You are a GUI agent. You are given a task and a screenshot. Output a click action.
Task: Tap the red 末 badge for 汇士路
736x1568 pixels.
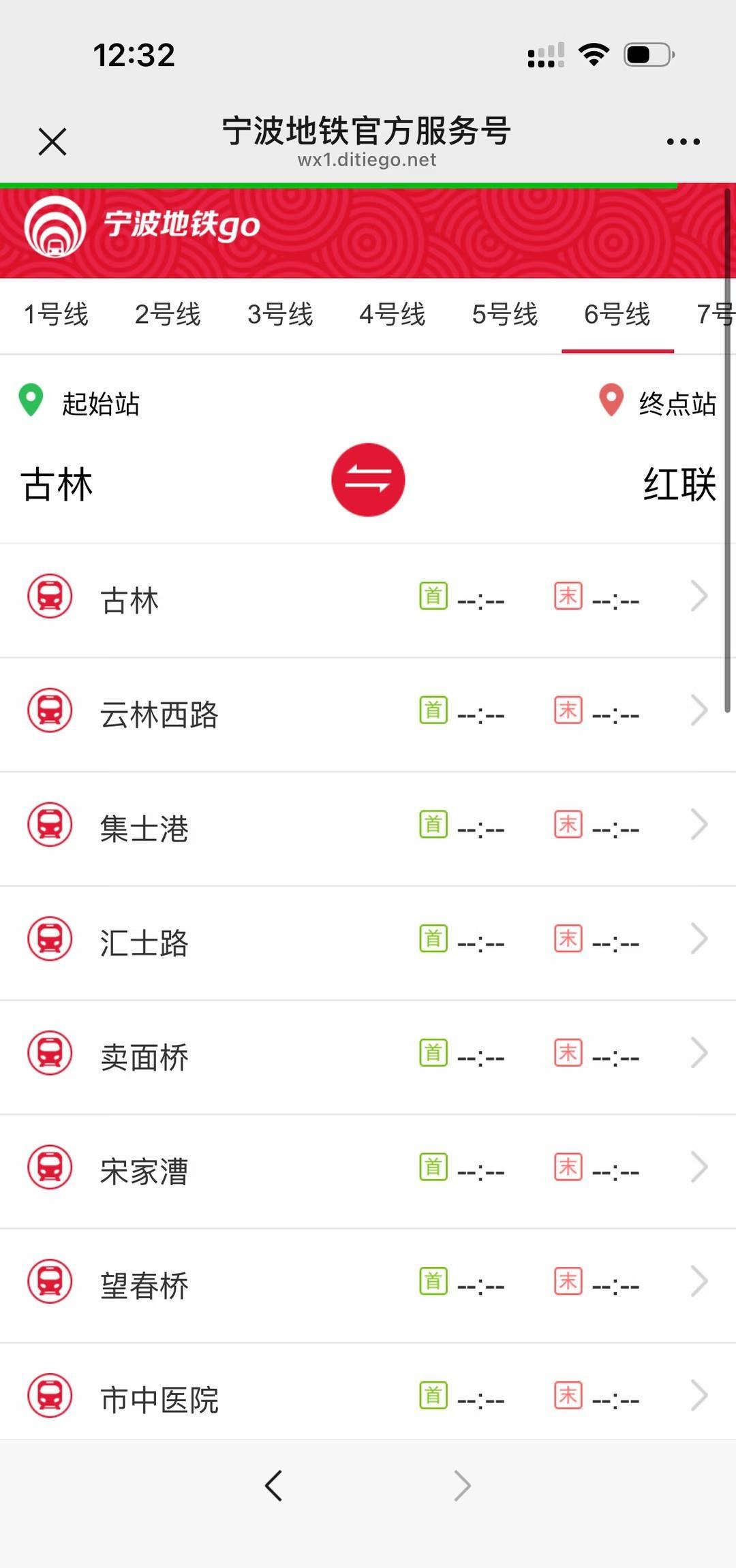pos(567,939)
